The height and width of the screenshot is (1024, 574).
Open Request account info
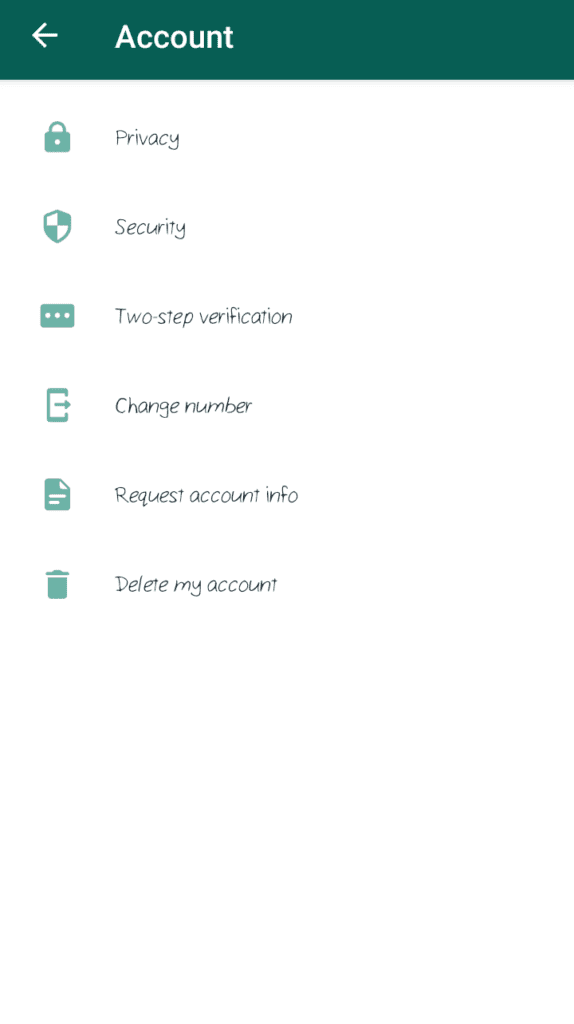pyautogui.click(x=287, y=495)
